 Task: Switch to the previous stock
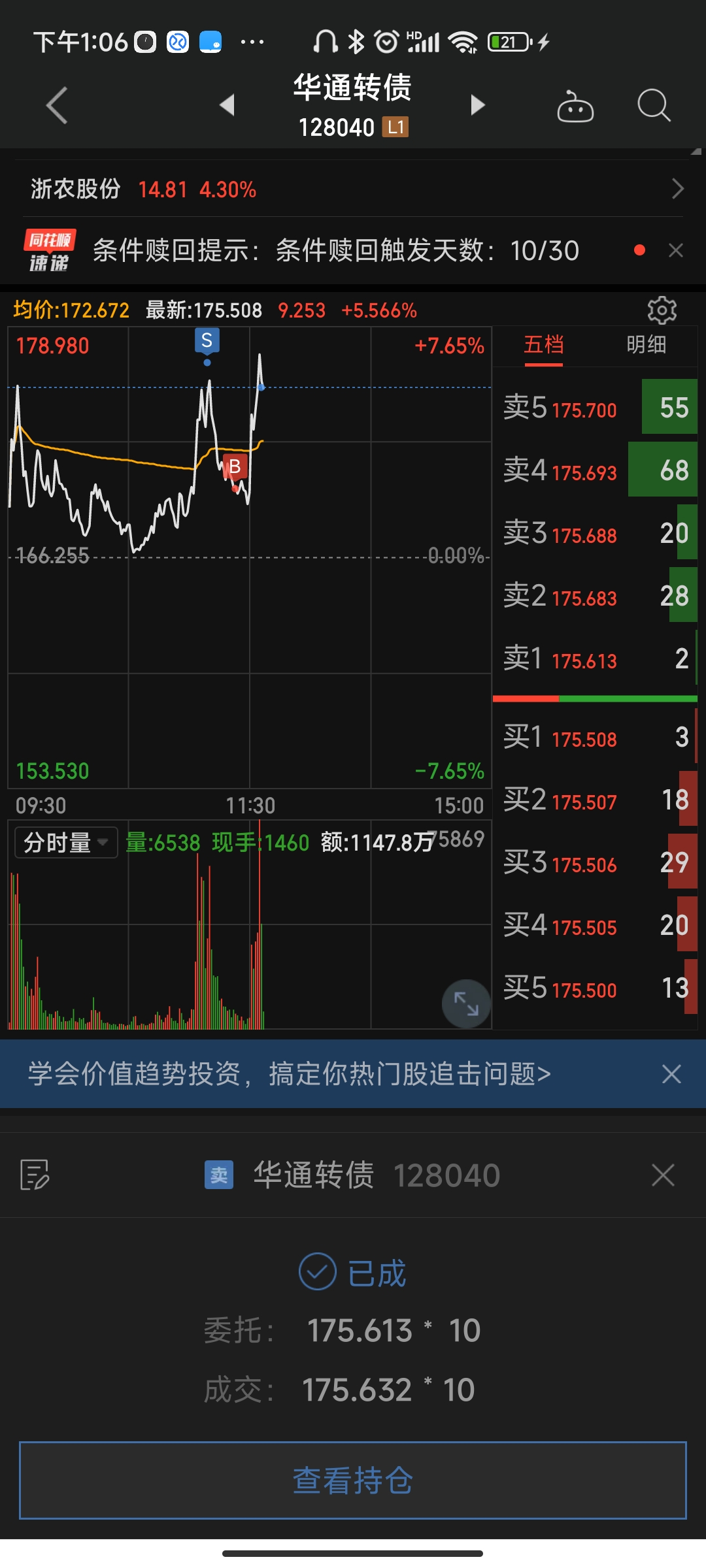click(x=227, y=105)
